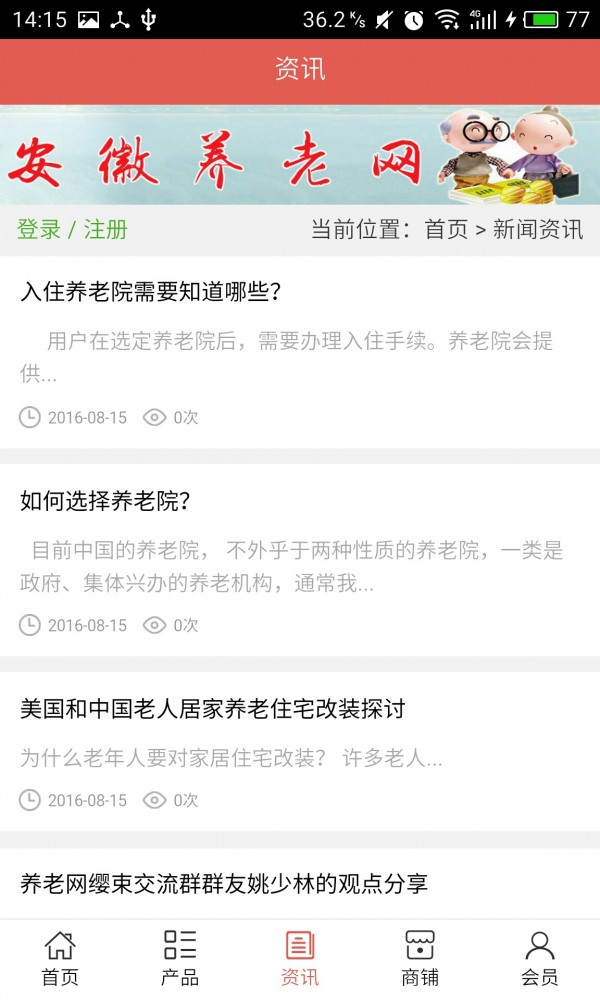Image resolution: width=600 pixels, height=1000 pixels.
Task: Switch to the 首页 home tab
Action: pos(60,959)
